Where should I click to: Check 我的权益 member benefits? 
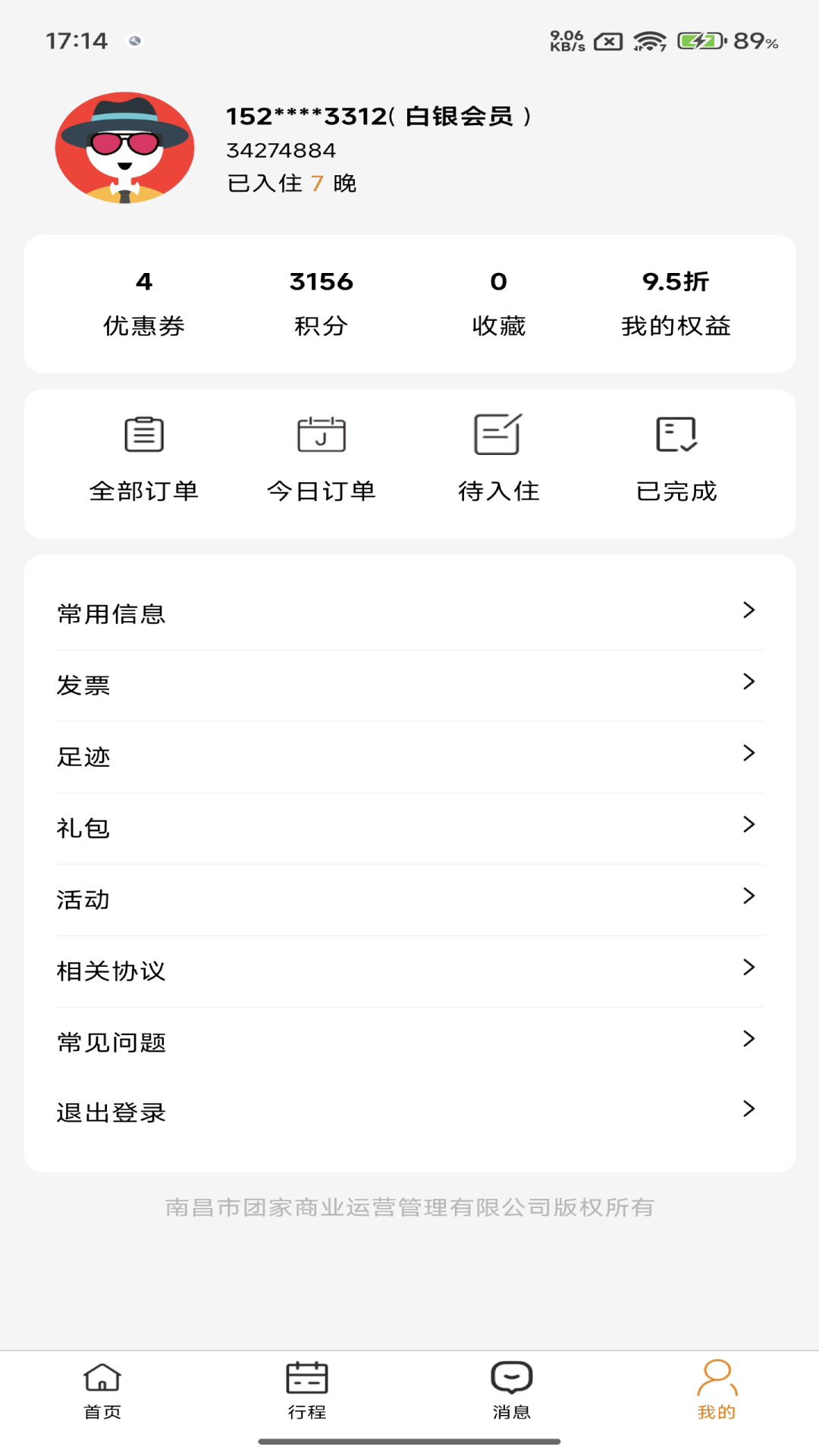click(x=675, y=303)
